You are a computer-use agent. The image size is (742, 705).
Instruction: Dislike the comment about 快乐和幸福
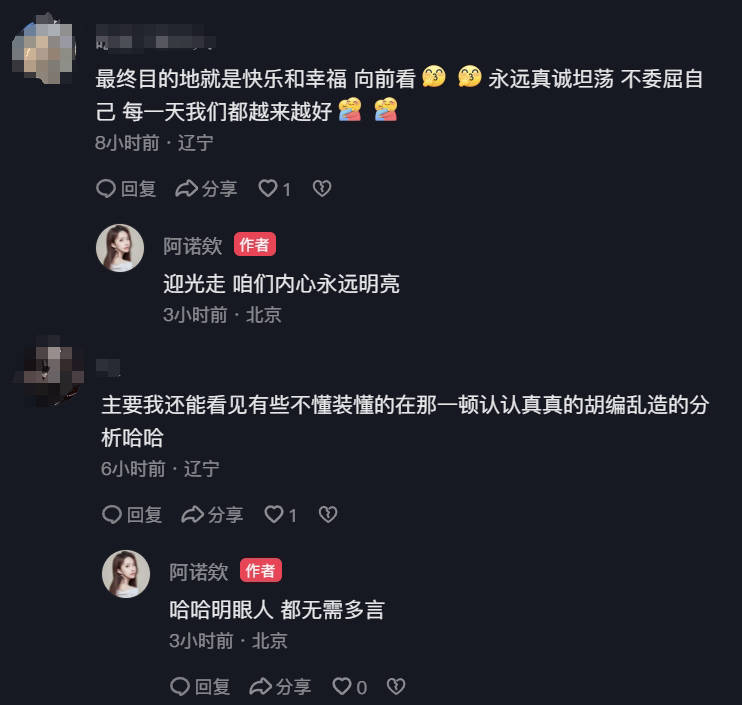pos(321,189)
